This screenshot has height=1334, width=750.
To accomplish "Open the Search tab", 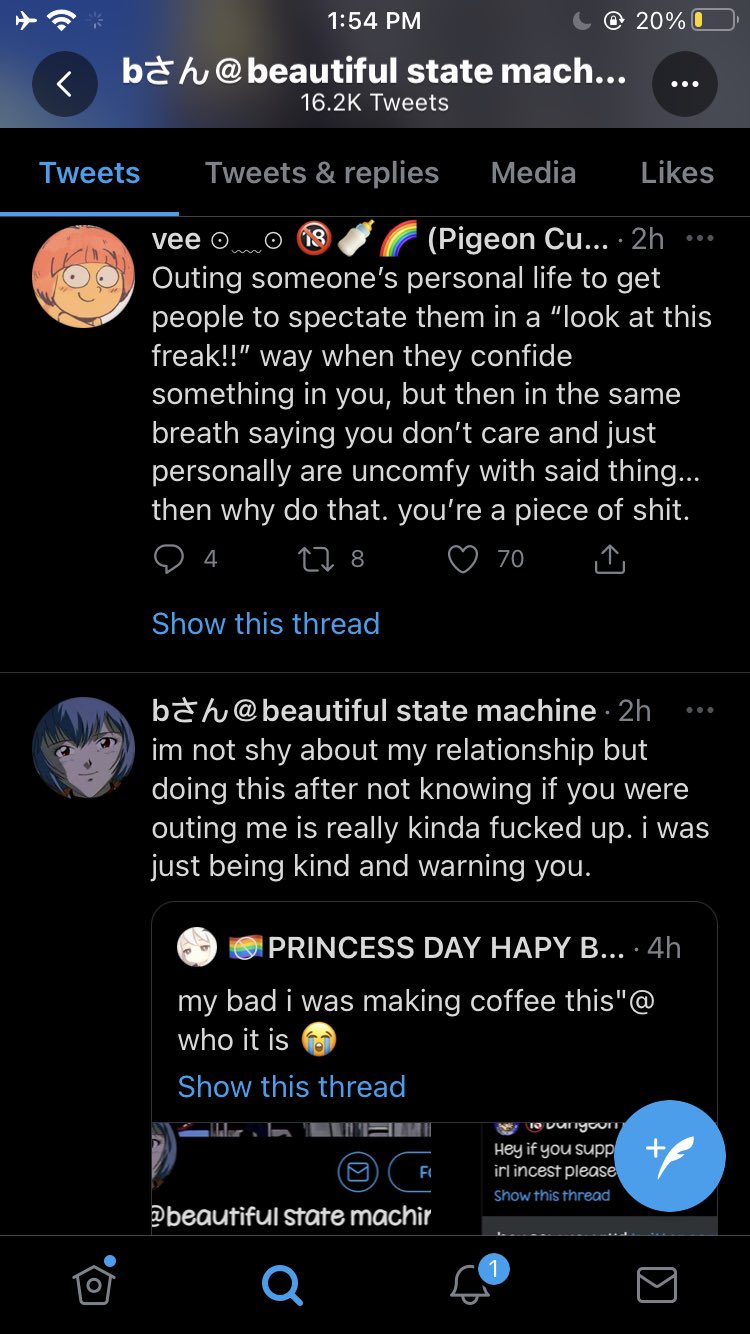I will click(282, 1284).
